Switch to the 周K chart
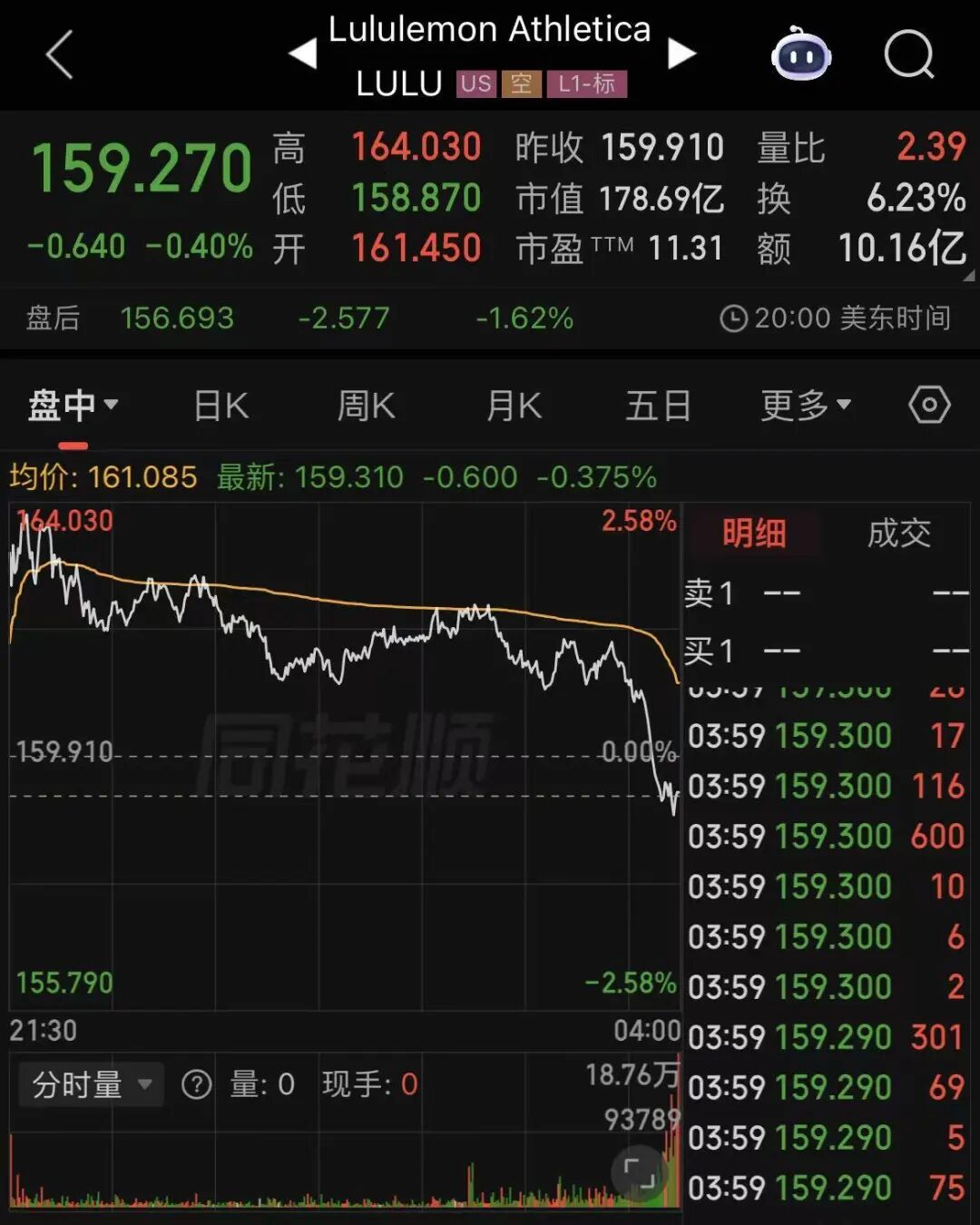The height and width of the screenshot is (1225, 980). tap(366, 406)
